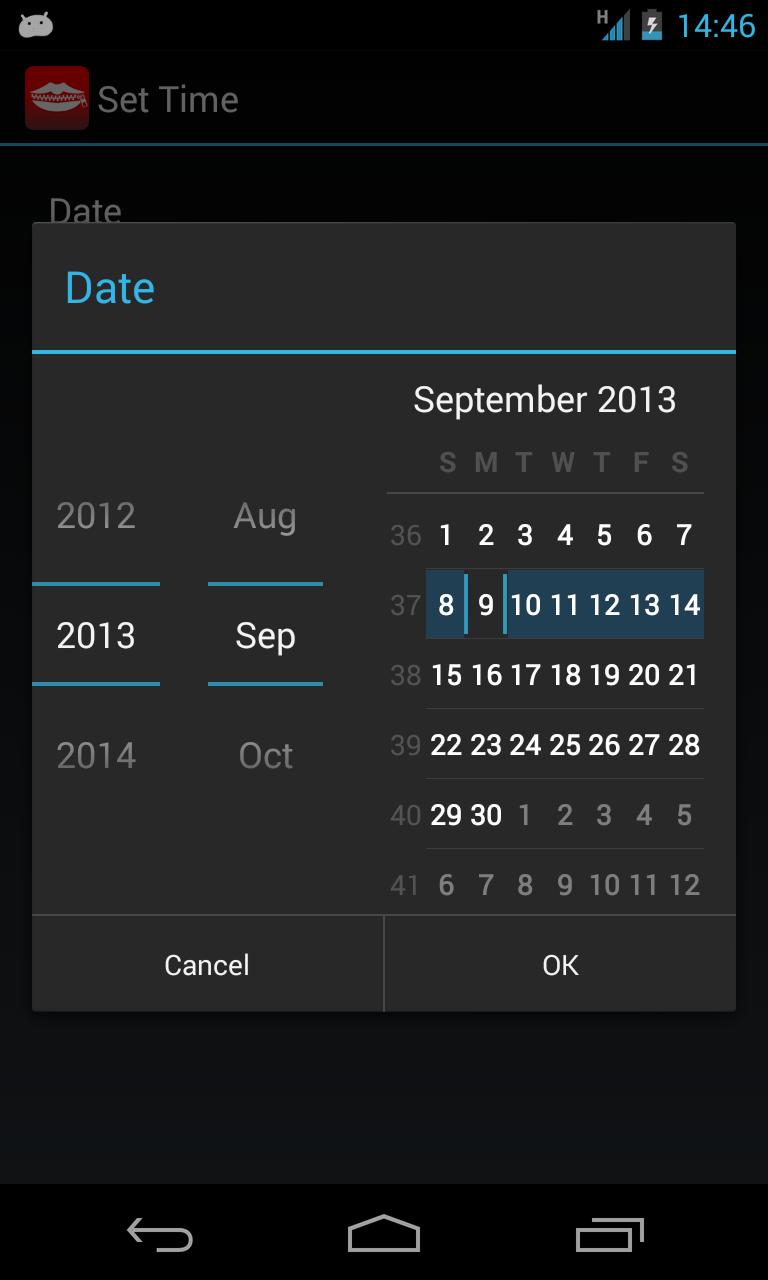Select year 2012 in the picker
Viewport: 768px width, 1280px height.
point(96,516)
